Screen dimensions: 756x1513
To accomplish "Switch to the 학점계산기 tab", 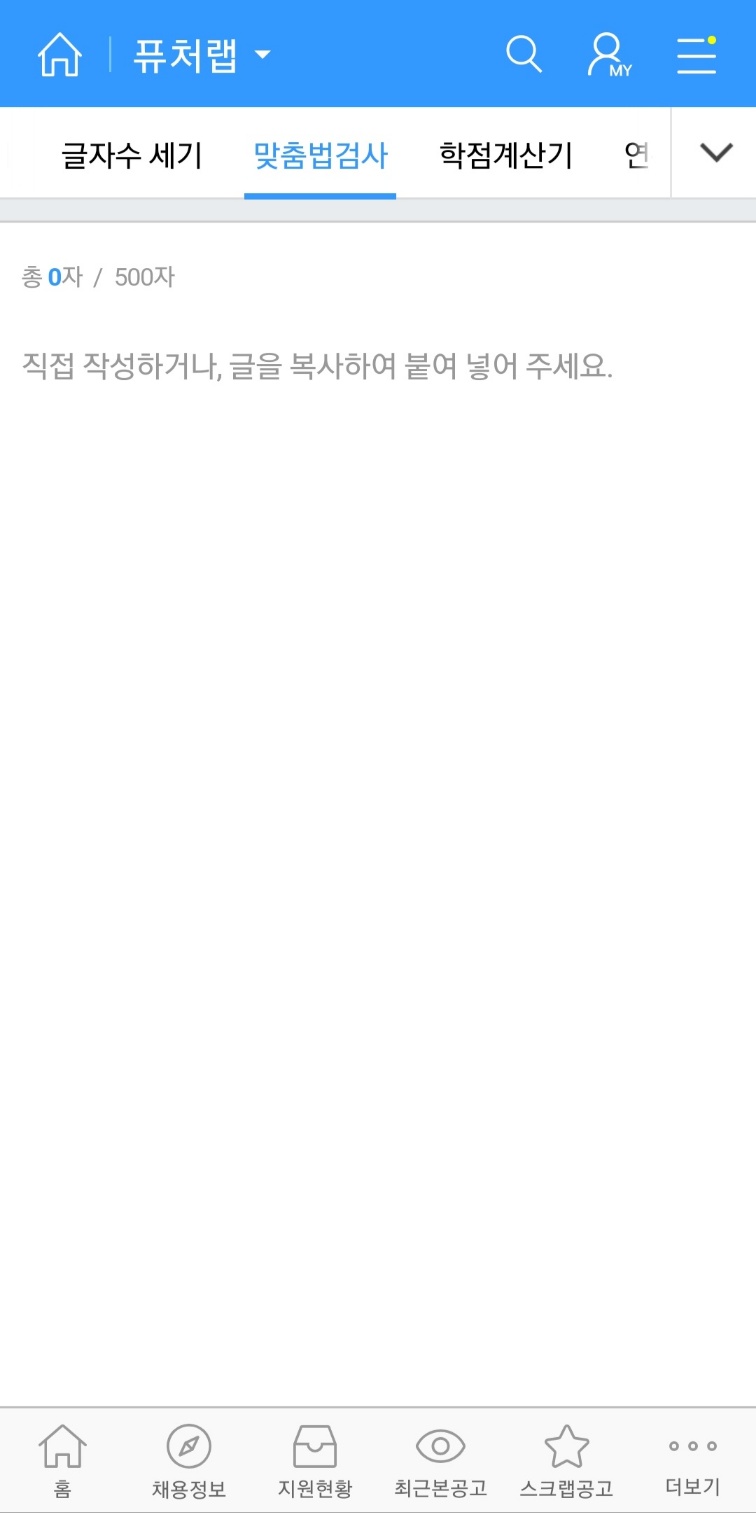I will pos(504,152).
